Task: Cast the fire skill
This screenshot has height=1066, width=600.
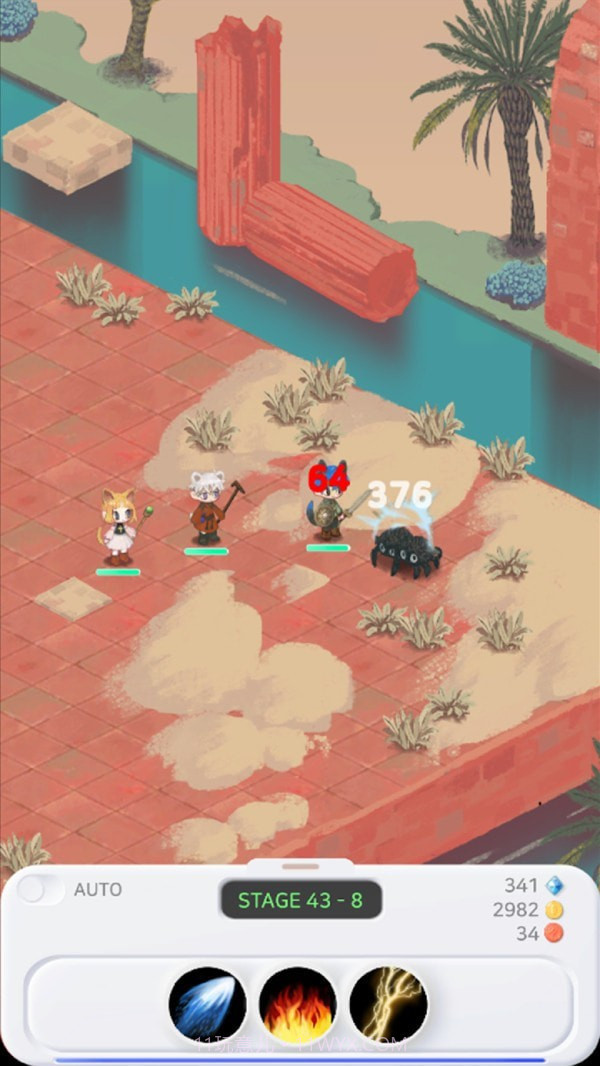Action: pyautogui.click(x=298, y=1004)
